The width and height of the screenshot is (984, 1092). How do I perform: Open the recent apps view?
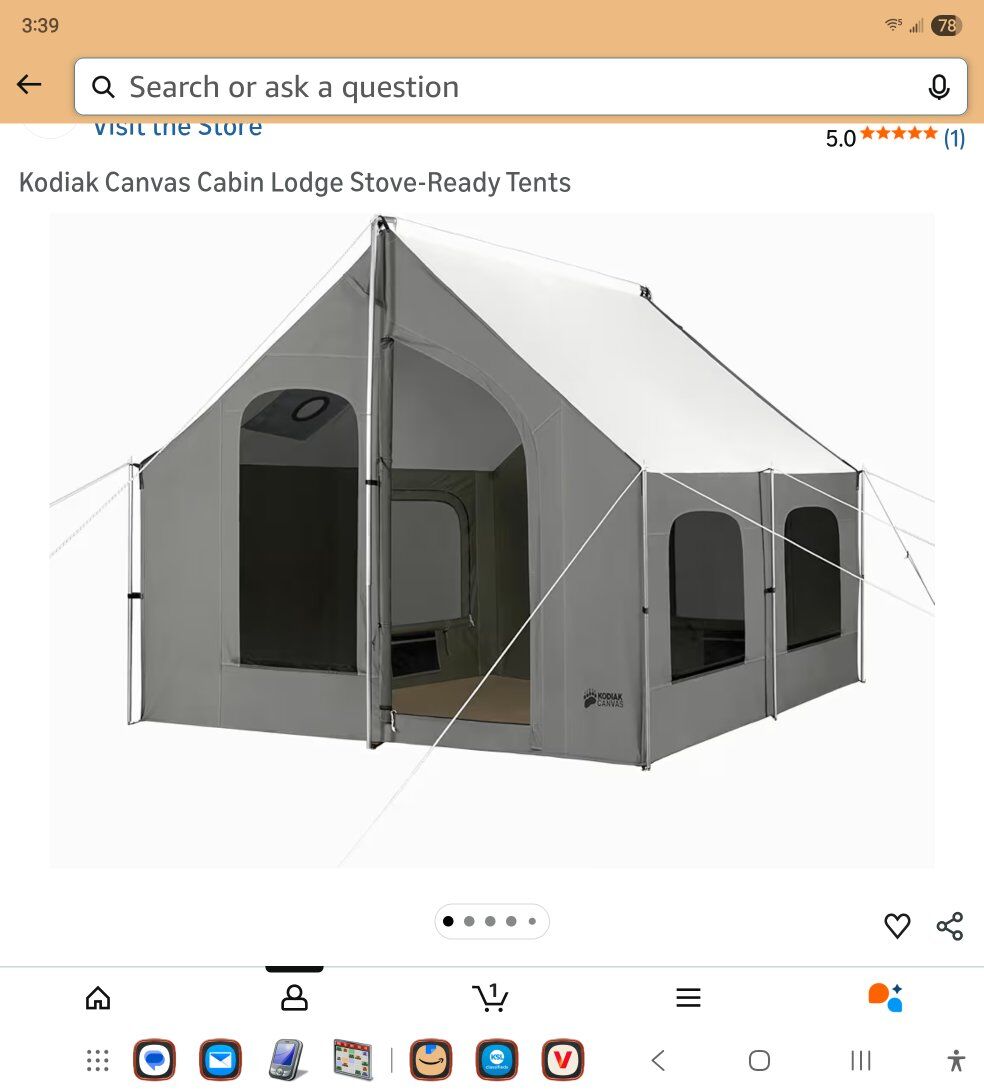coord(860,1060)
